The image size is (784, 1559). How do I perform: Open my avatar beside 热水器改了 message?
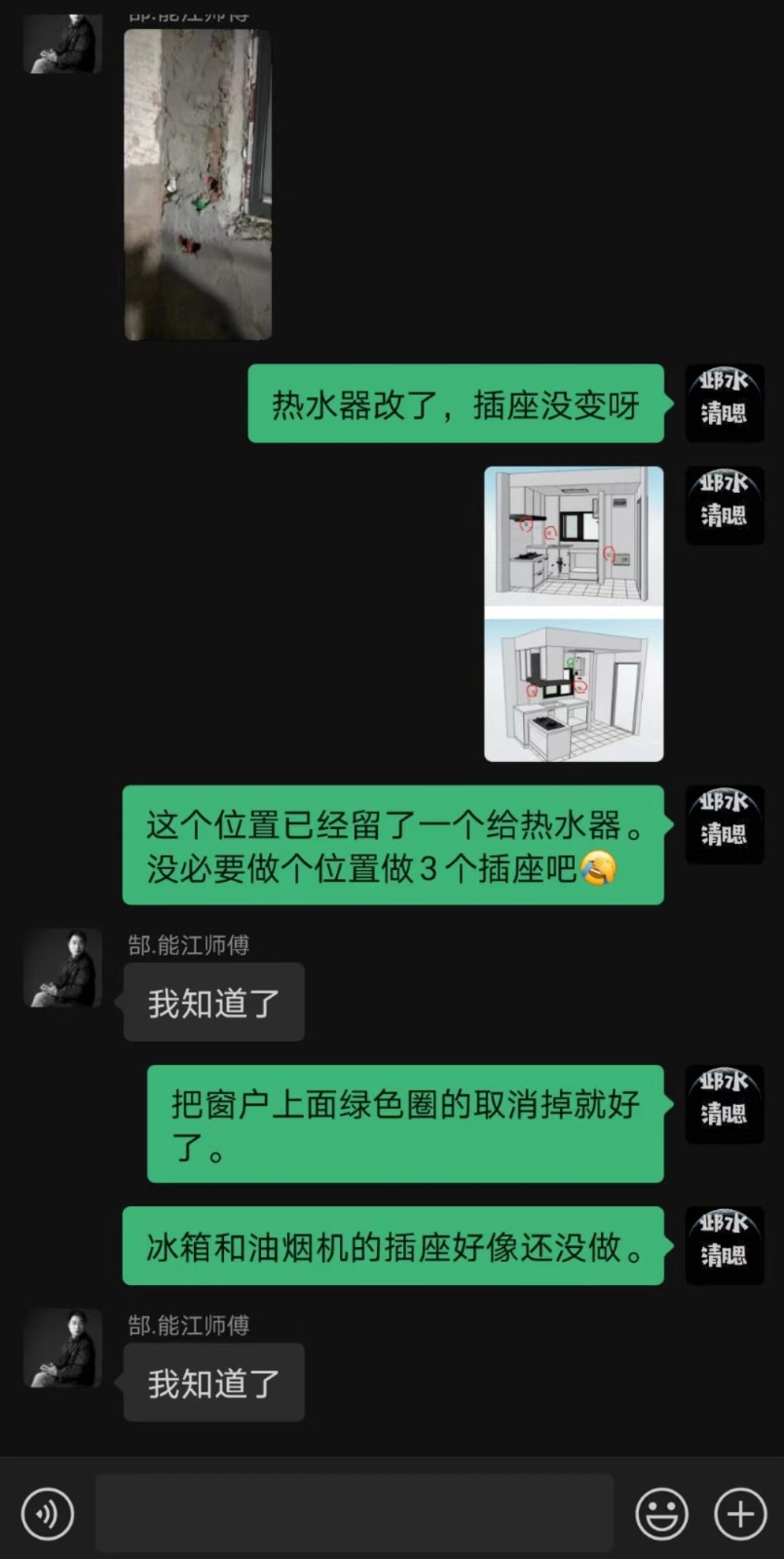[725, 402]
